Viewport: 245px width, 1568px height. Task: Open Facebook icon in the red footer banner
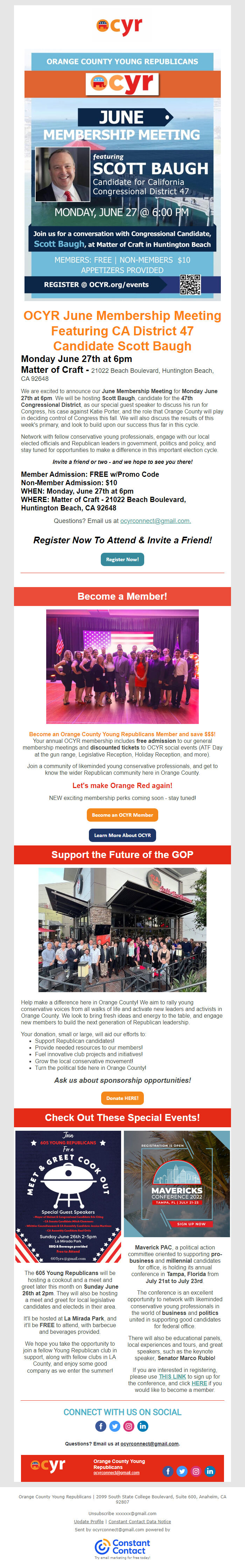pos(168,1471)
